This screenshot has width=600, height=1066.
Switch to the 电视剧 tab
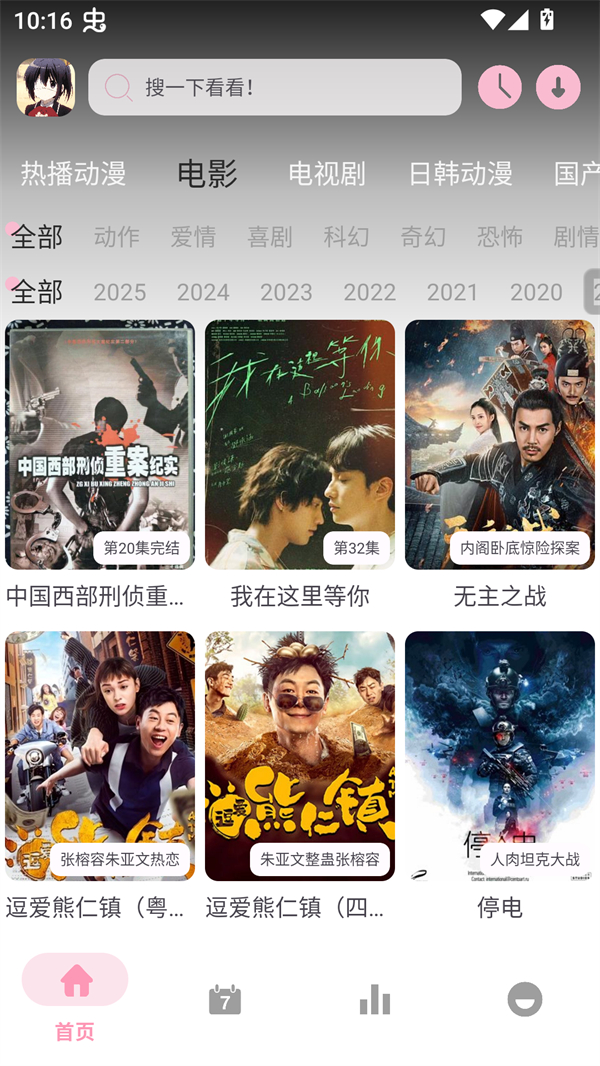click(x=326, y=174)
